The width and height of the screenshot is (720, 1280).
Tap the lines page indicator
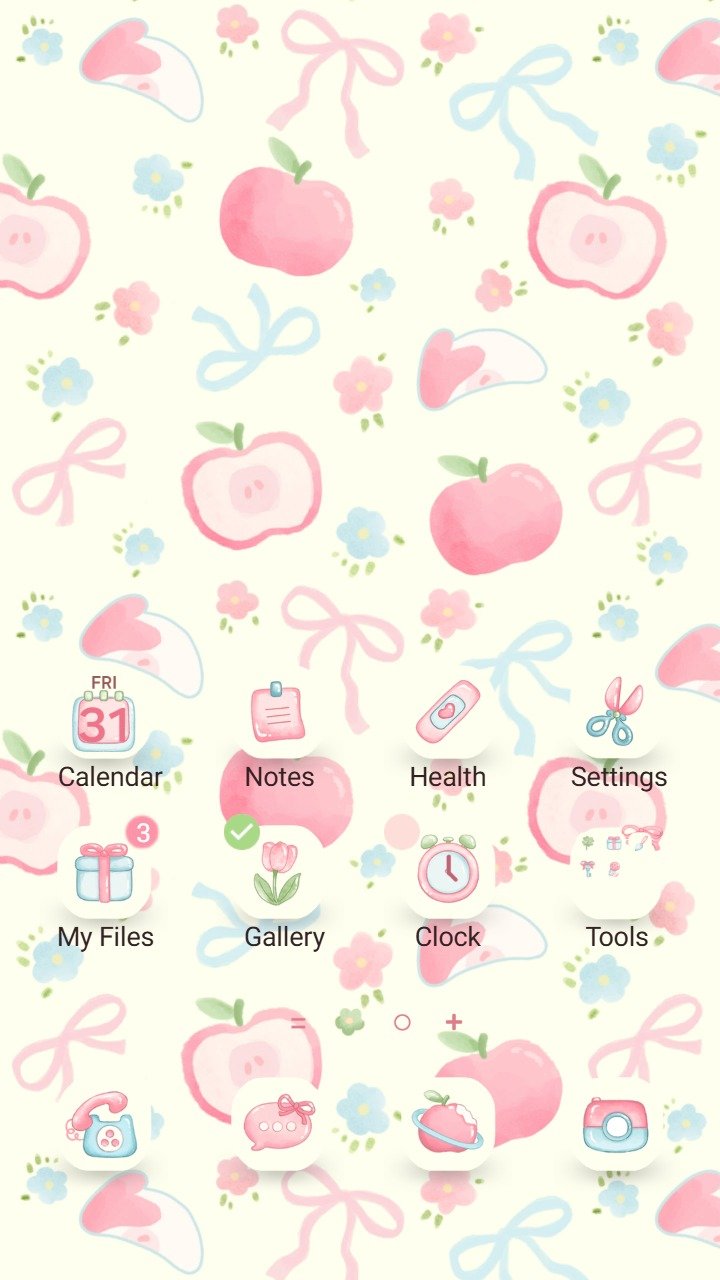point(298,1022)
